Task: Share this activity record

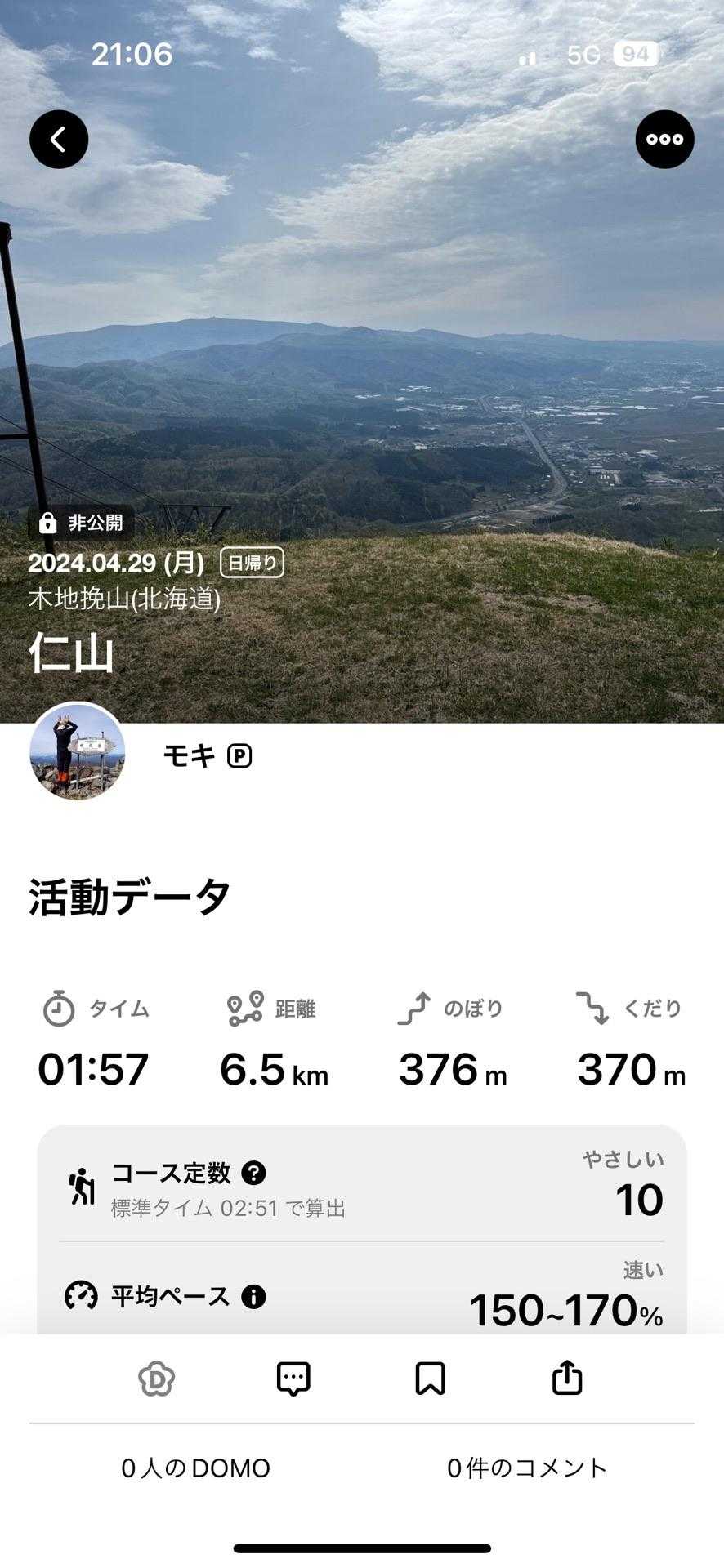Action: tap(567, 1379)
